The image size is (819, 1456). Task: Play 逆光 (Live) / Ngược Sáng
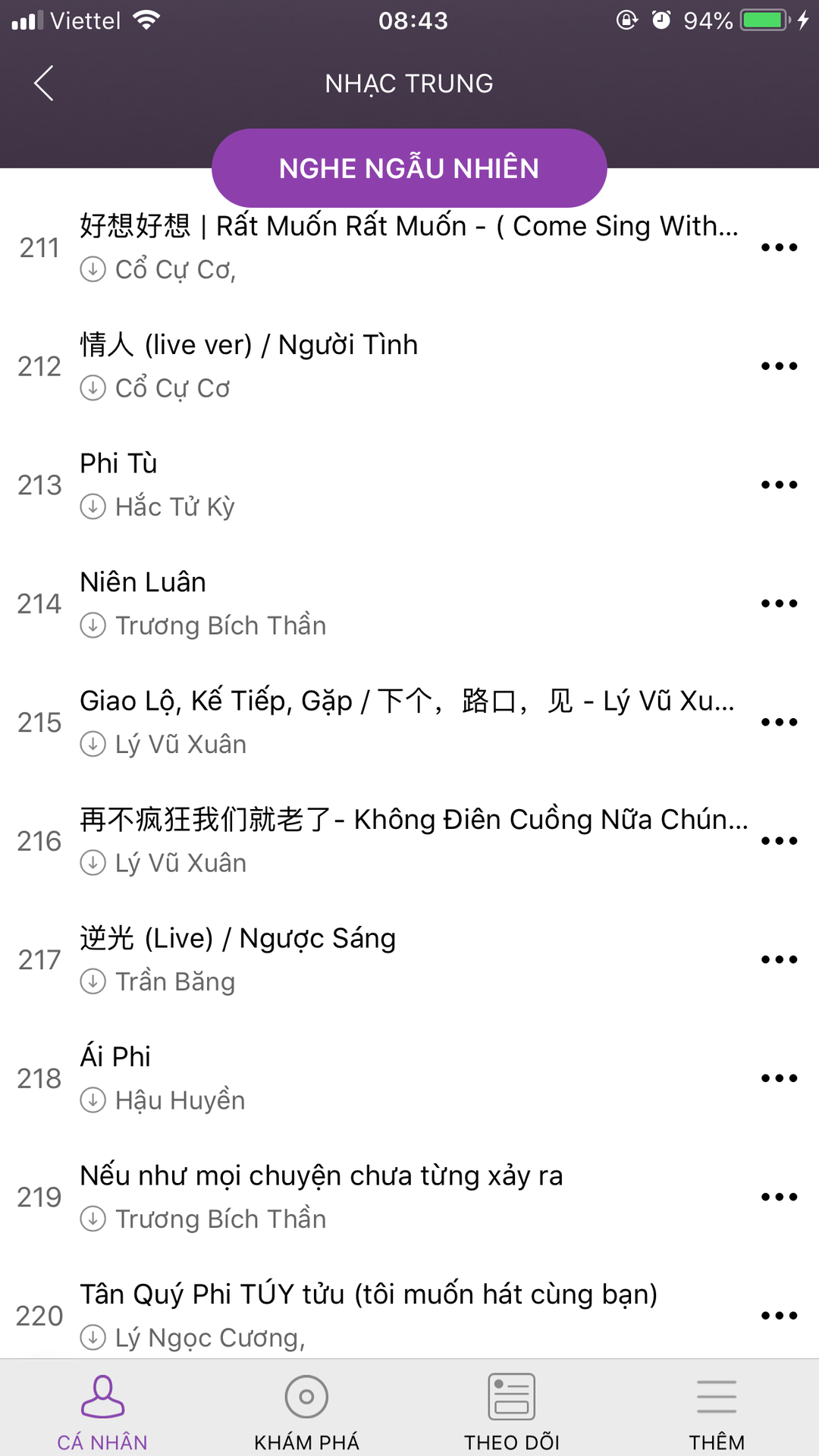coord(409,959)
